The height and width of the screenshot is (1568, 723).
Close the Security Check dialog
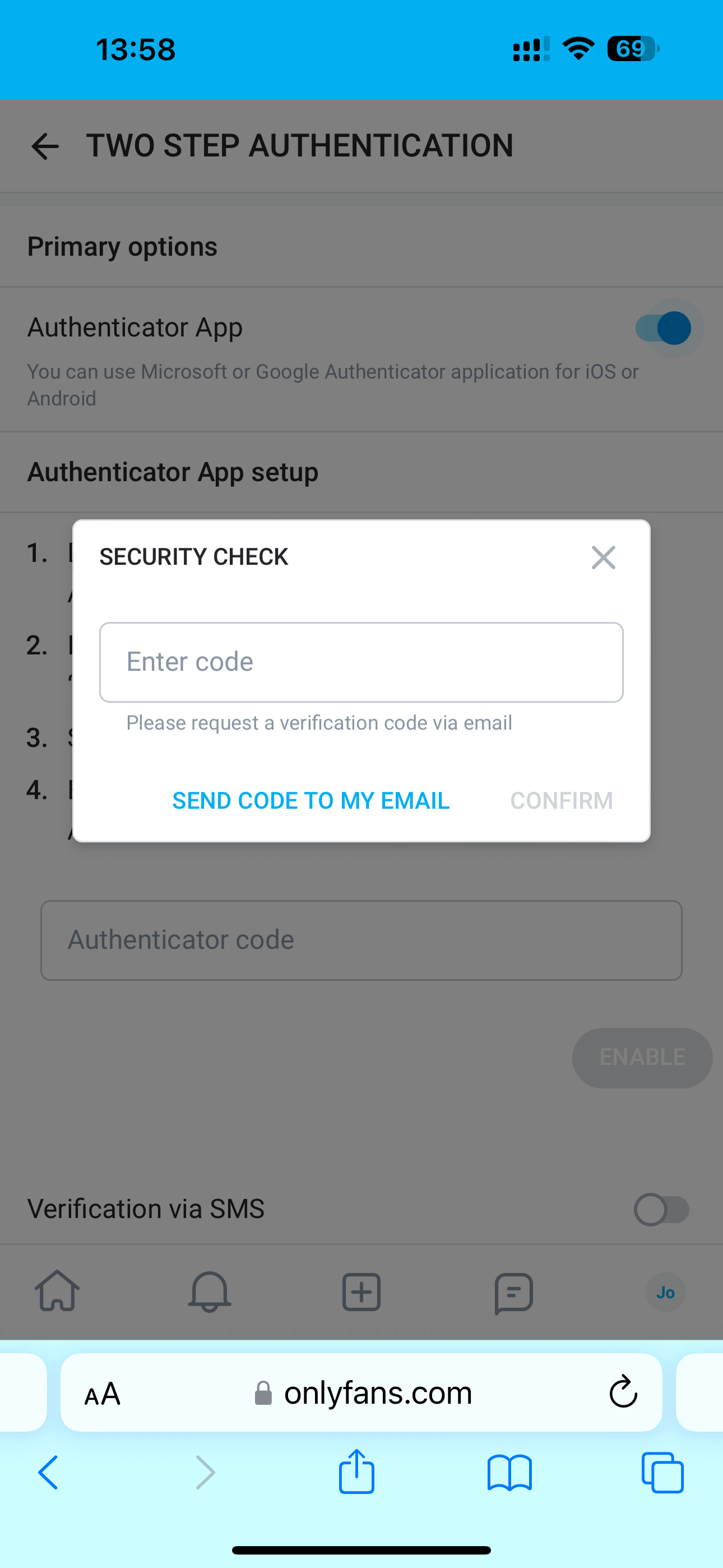coord(603,557)
